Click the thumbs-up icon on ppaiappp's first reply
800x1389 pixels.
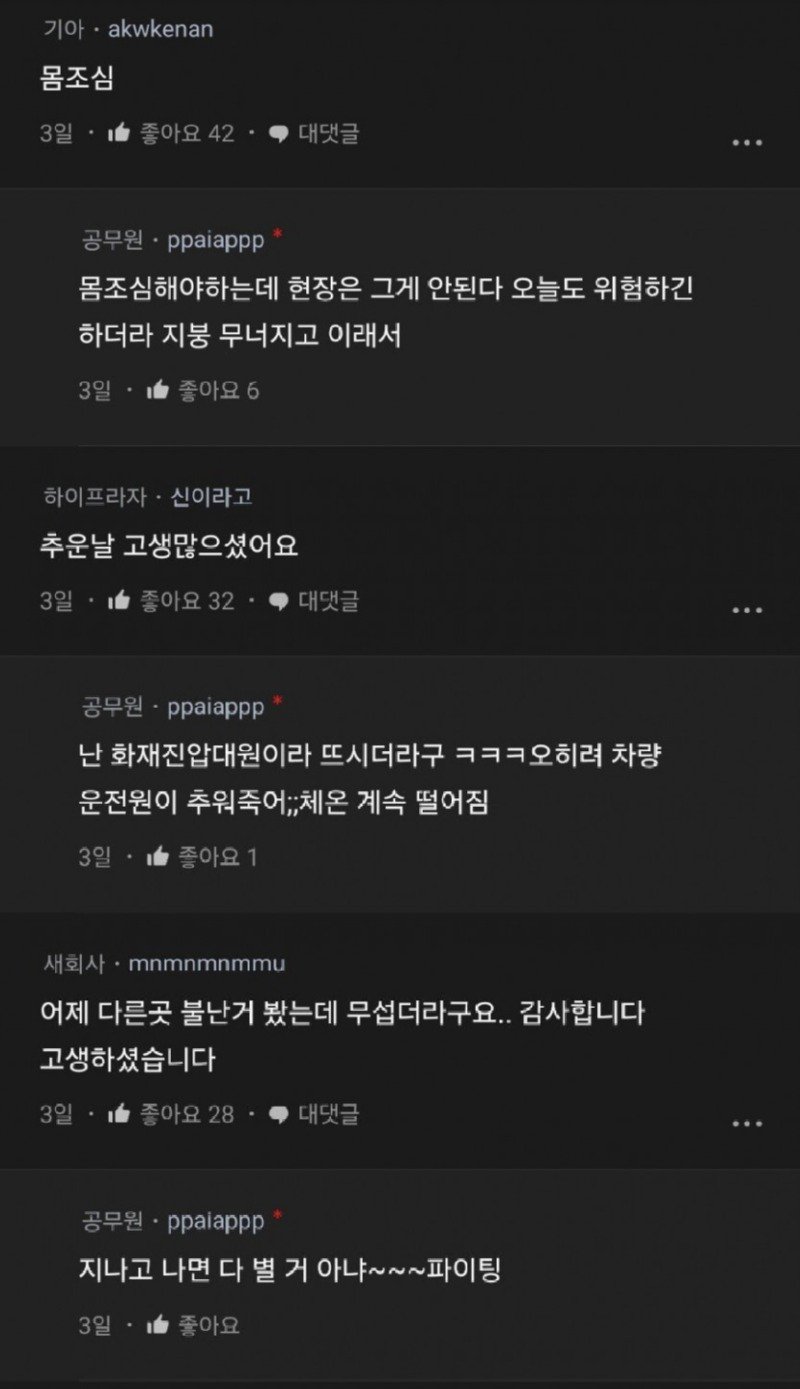click(157, 392)
